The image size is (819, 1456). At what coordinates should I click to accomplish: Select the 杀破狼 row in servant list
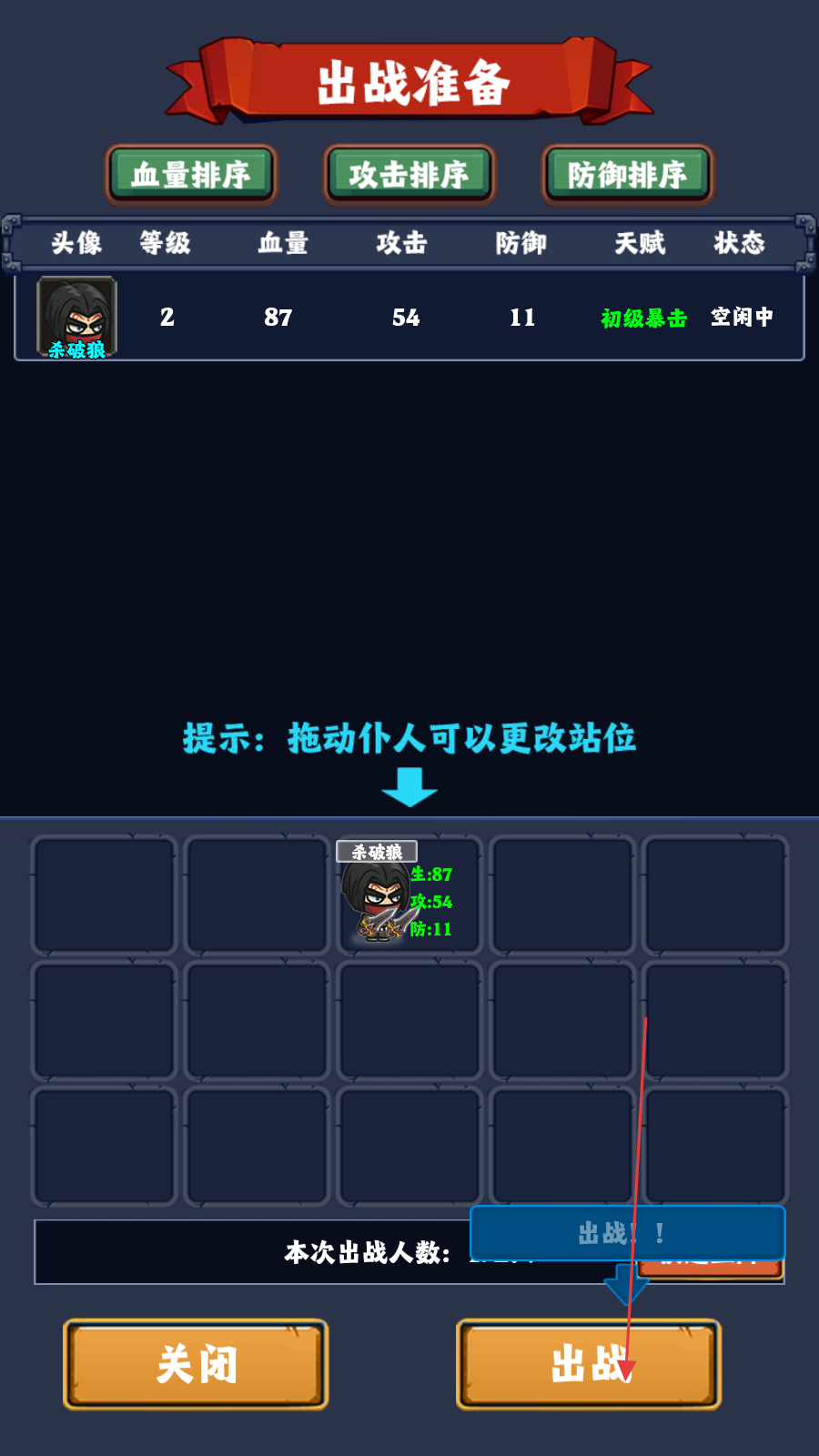tap(409, 318)
